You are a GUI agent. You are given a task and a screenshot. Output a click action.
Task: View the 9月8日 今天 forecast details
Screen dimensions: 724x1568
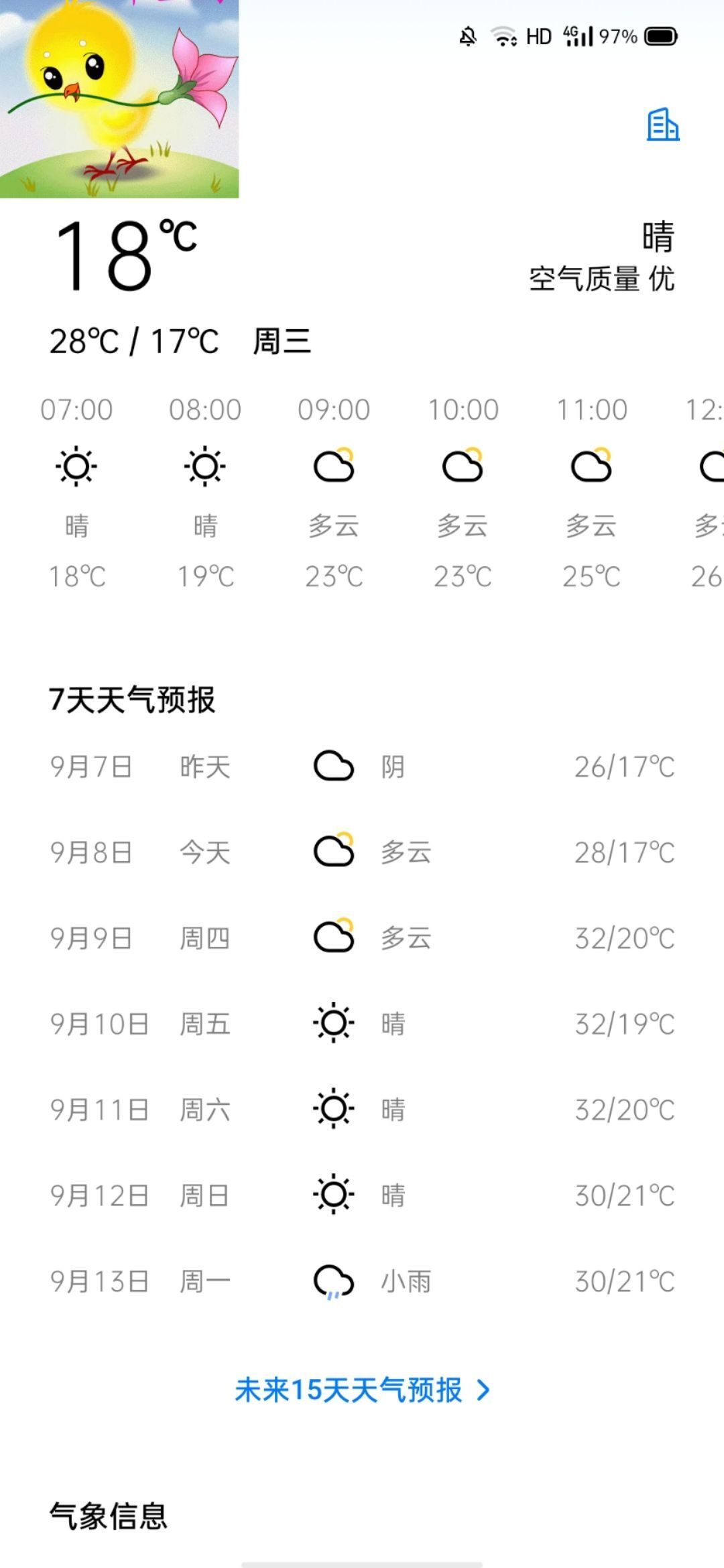362,852
